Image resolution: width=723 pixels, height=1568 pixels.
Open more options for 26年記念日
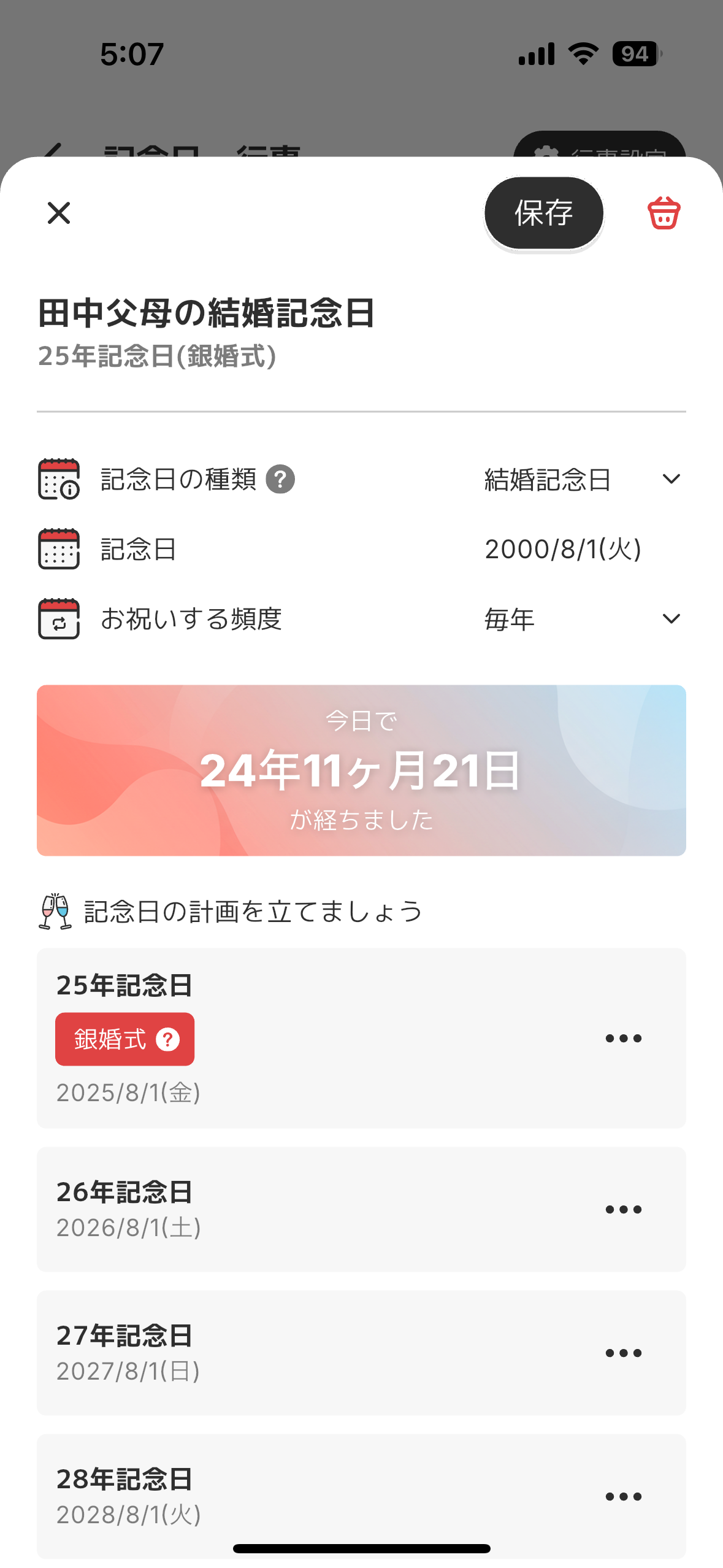[623, 1210]
